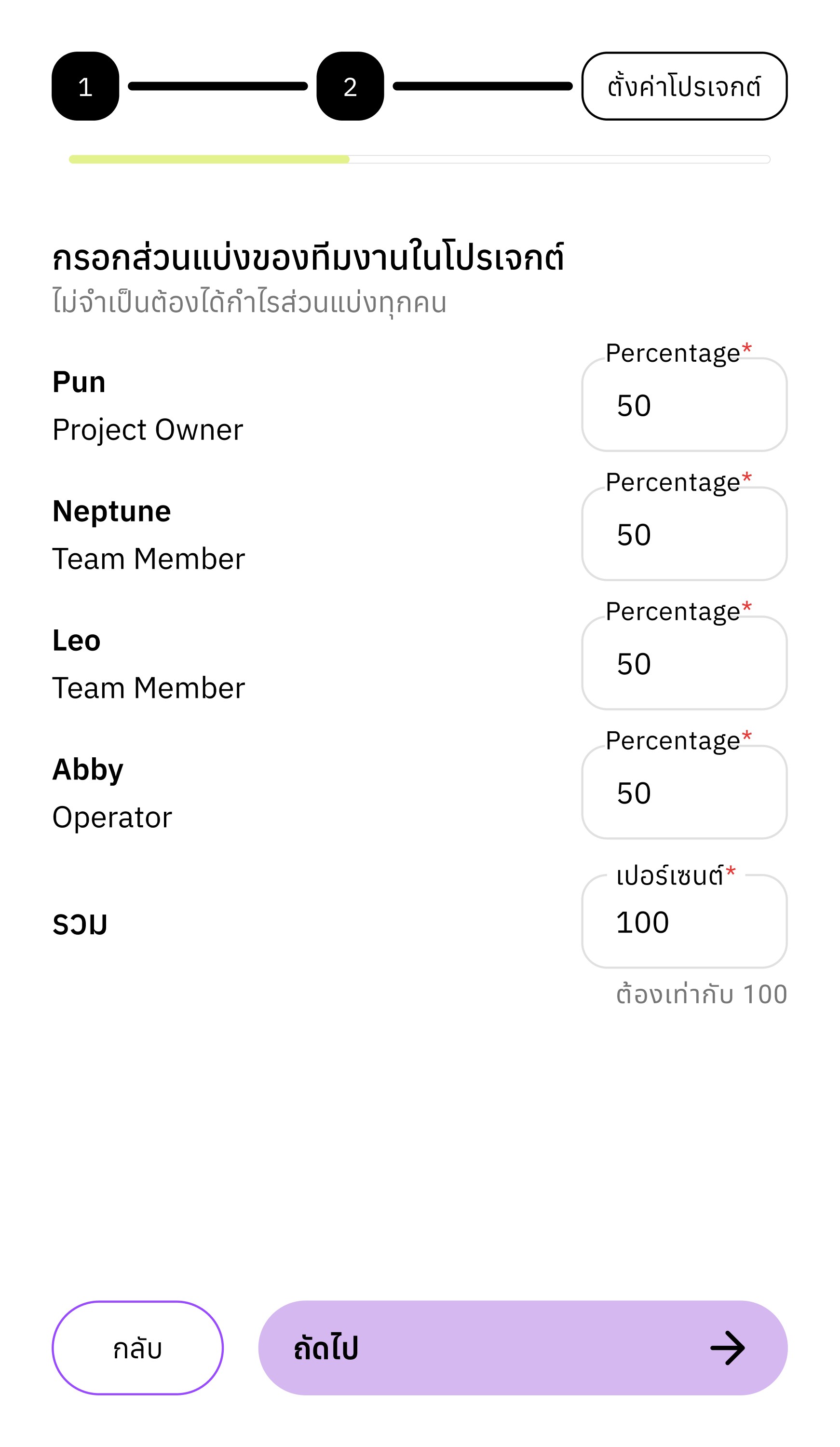
Task: Go back with the กลับ button
Action: pos(137,1348)
